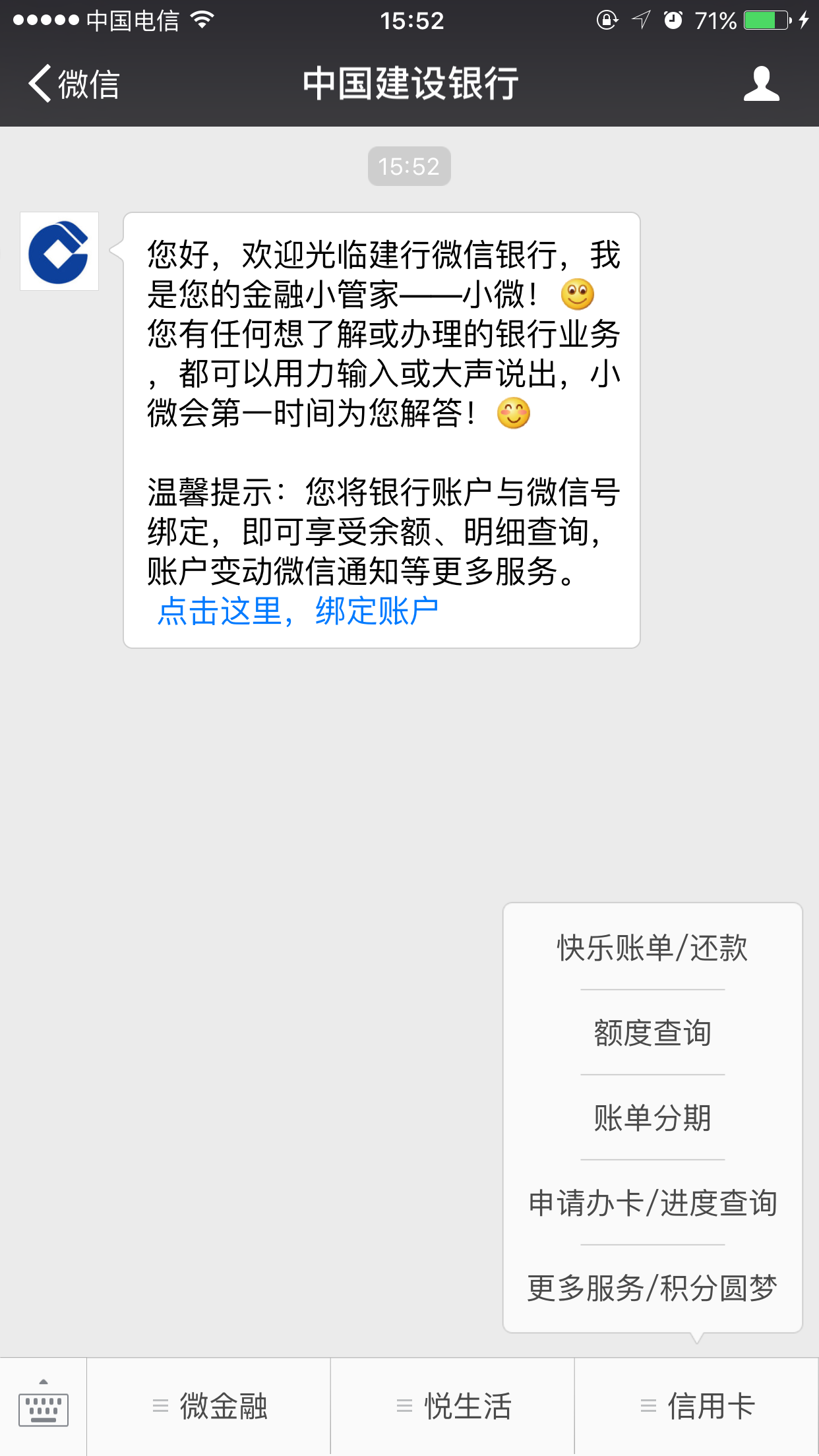
Task: Open 更多服务/积分圆梦
Action: 653,1288
